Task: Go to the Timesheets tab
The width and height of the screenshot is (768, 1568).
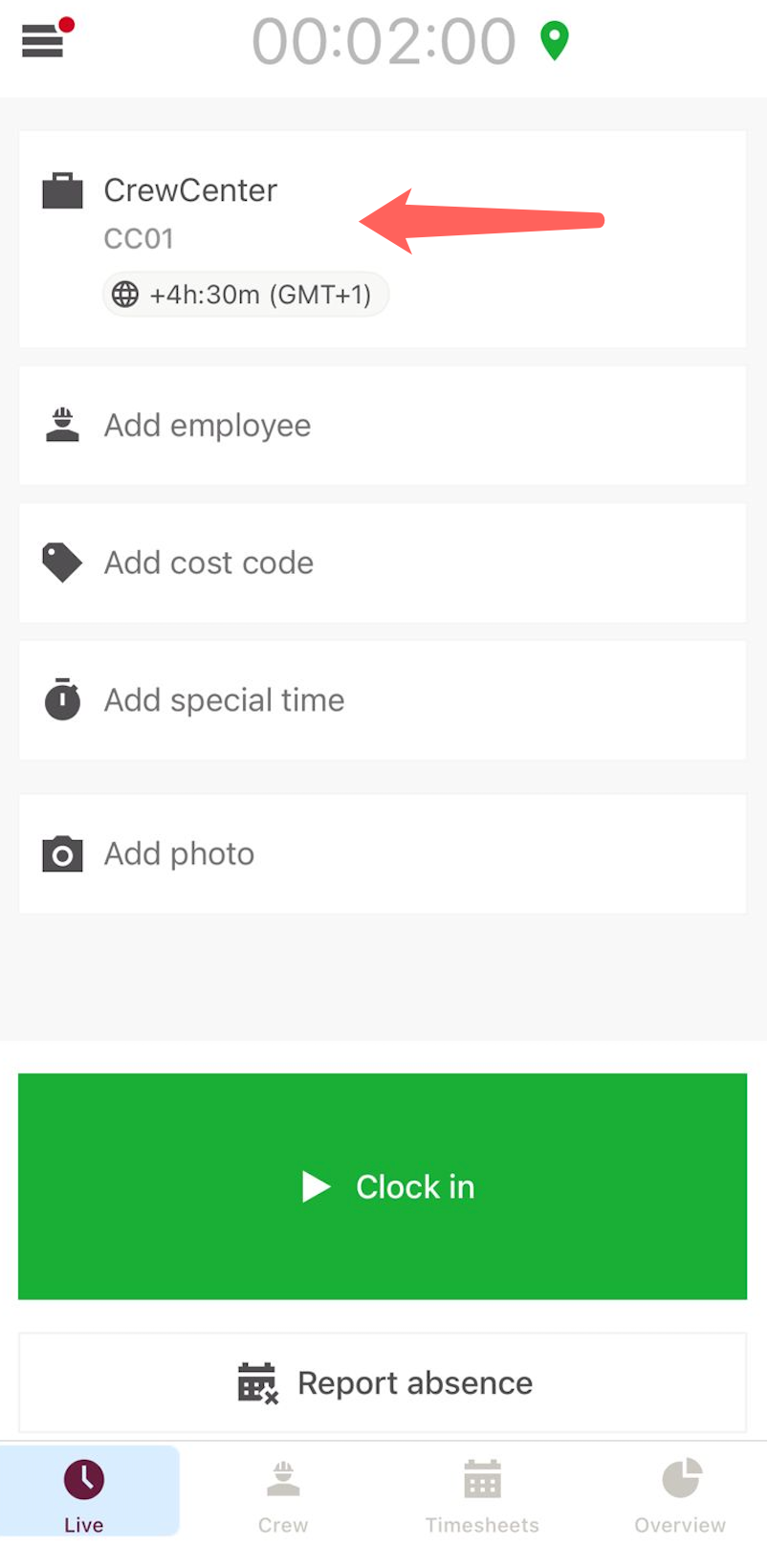Action: tap(482, 1492)
